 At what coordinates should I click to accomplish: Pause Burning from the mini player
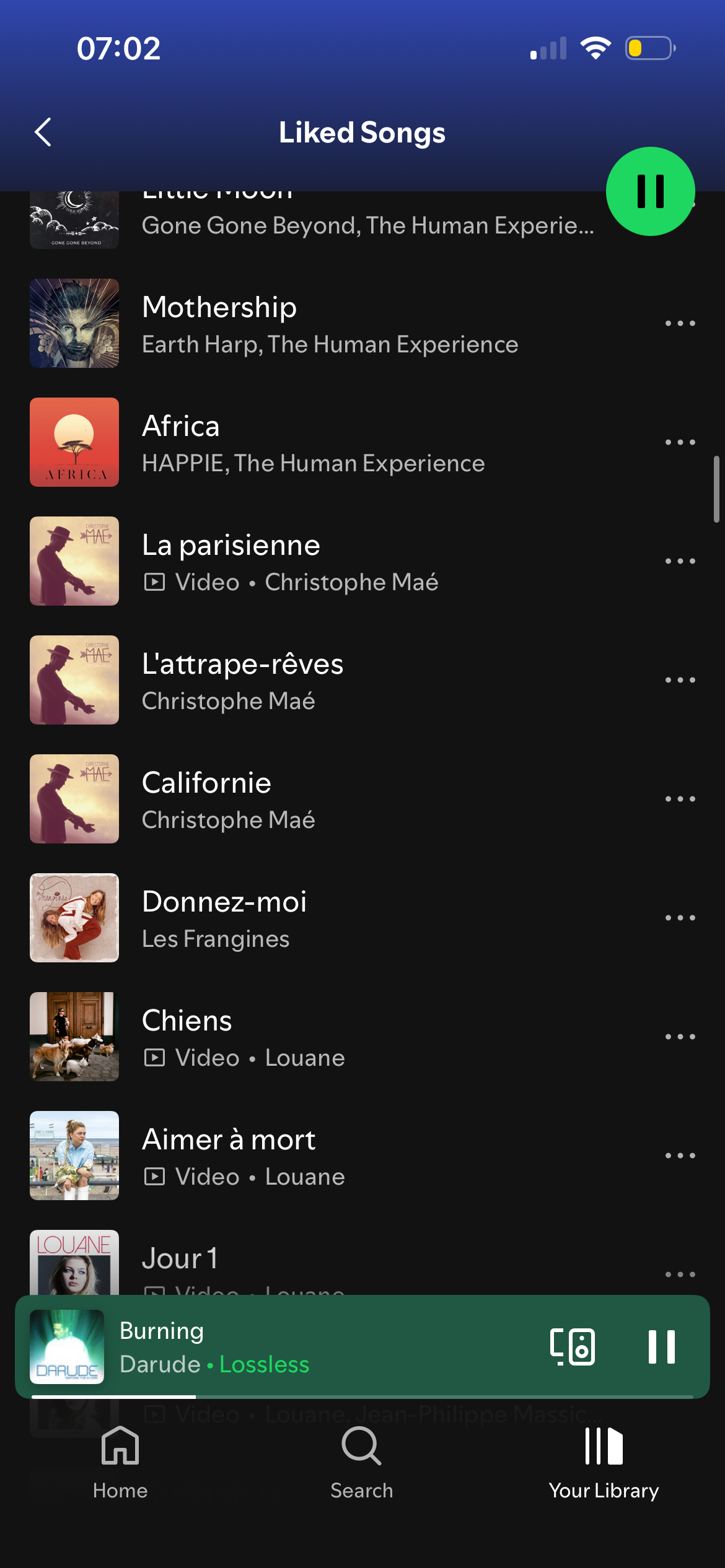tap(661, 1347)
